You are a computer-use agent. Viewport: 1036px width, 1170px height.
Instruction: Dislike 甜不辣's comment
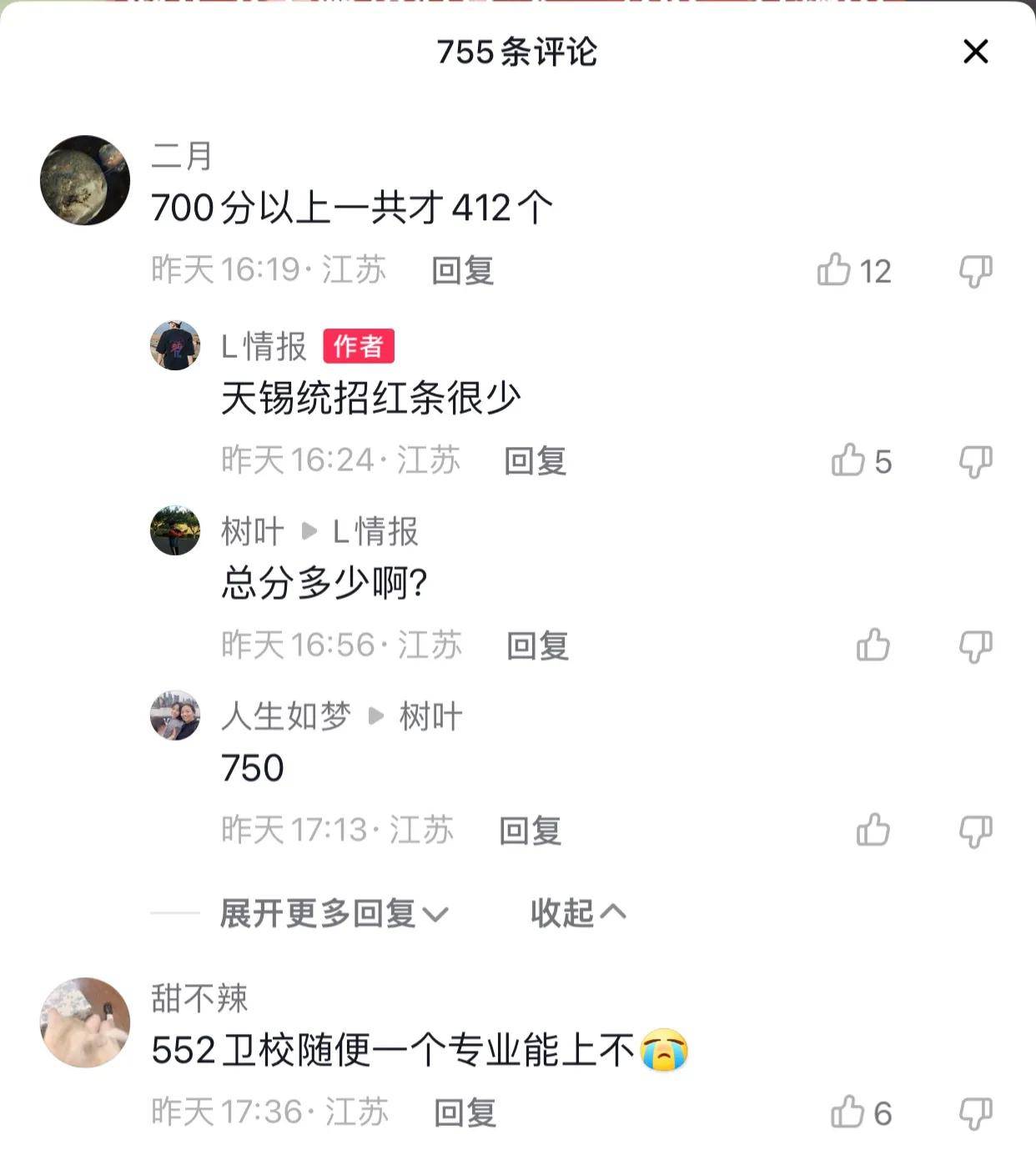click(x=975, y=1113)
